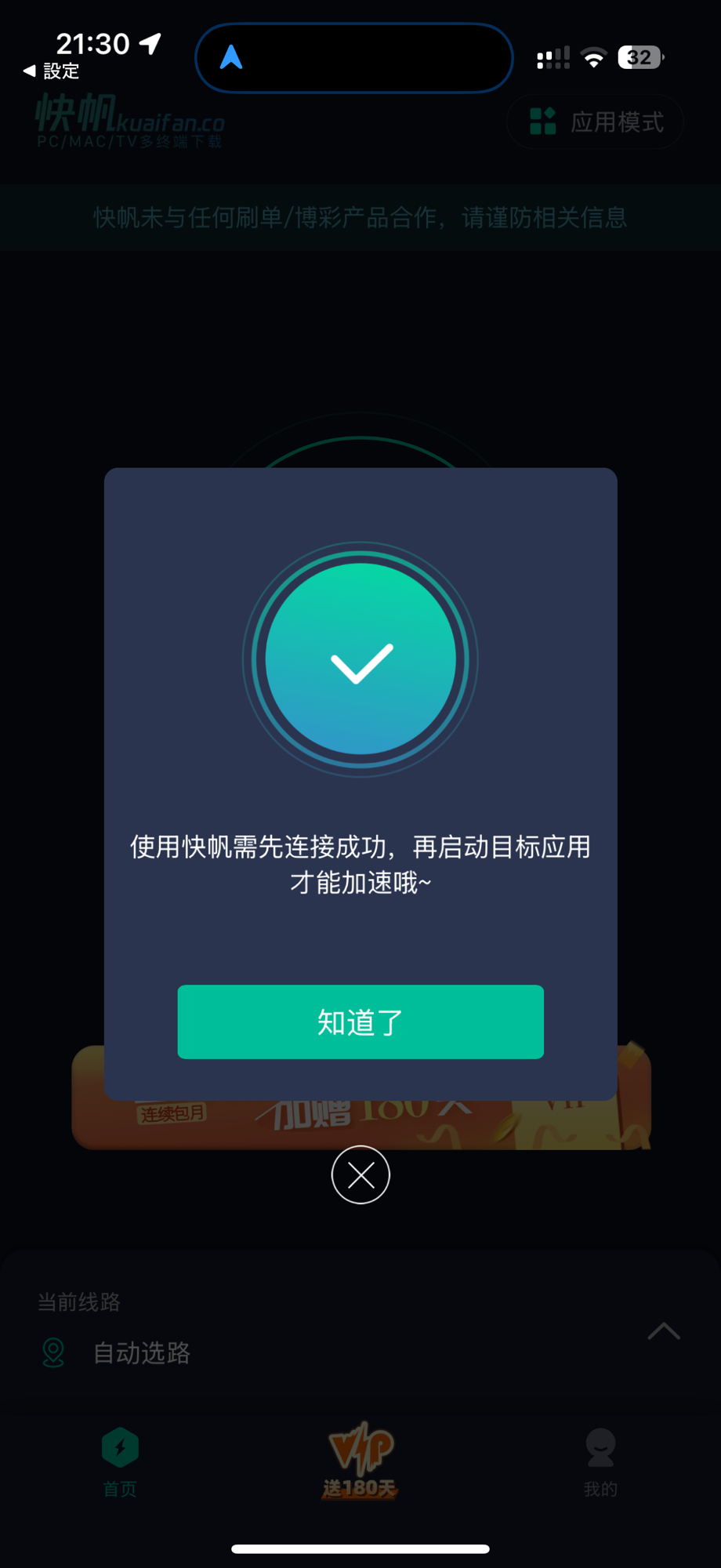Tap the 知道了 confirmation button

[x=360, y=1022]
